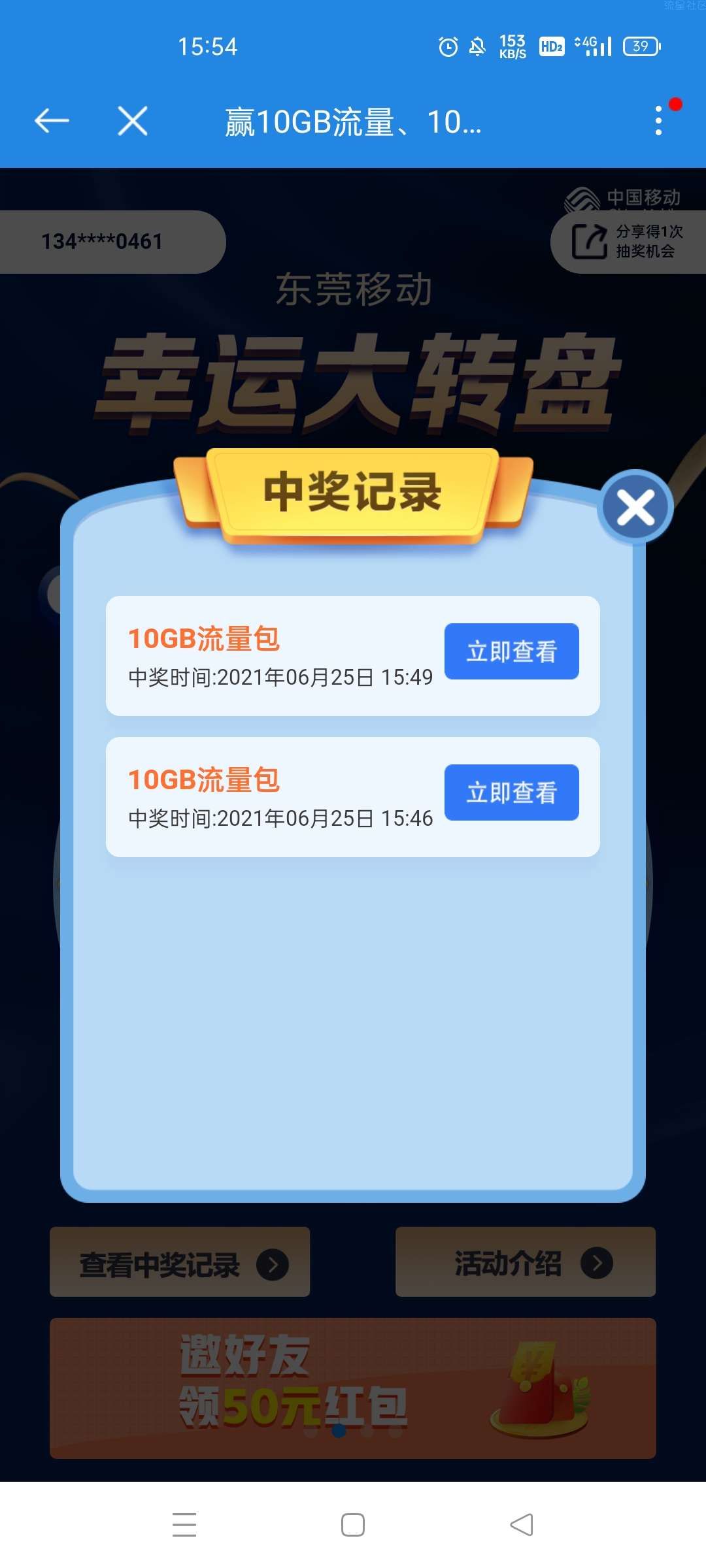Tap 立即查看 for the 15:46 prize
Viewport: 706px width, 1568px height.
pos(511,792)
